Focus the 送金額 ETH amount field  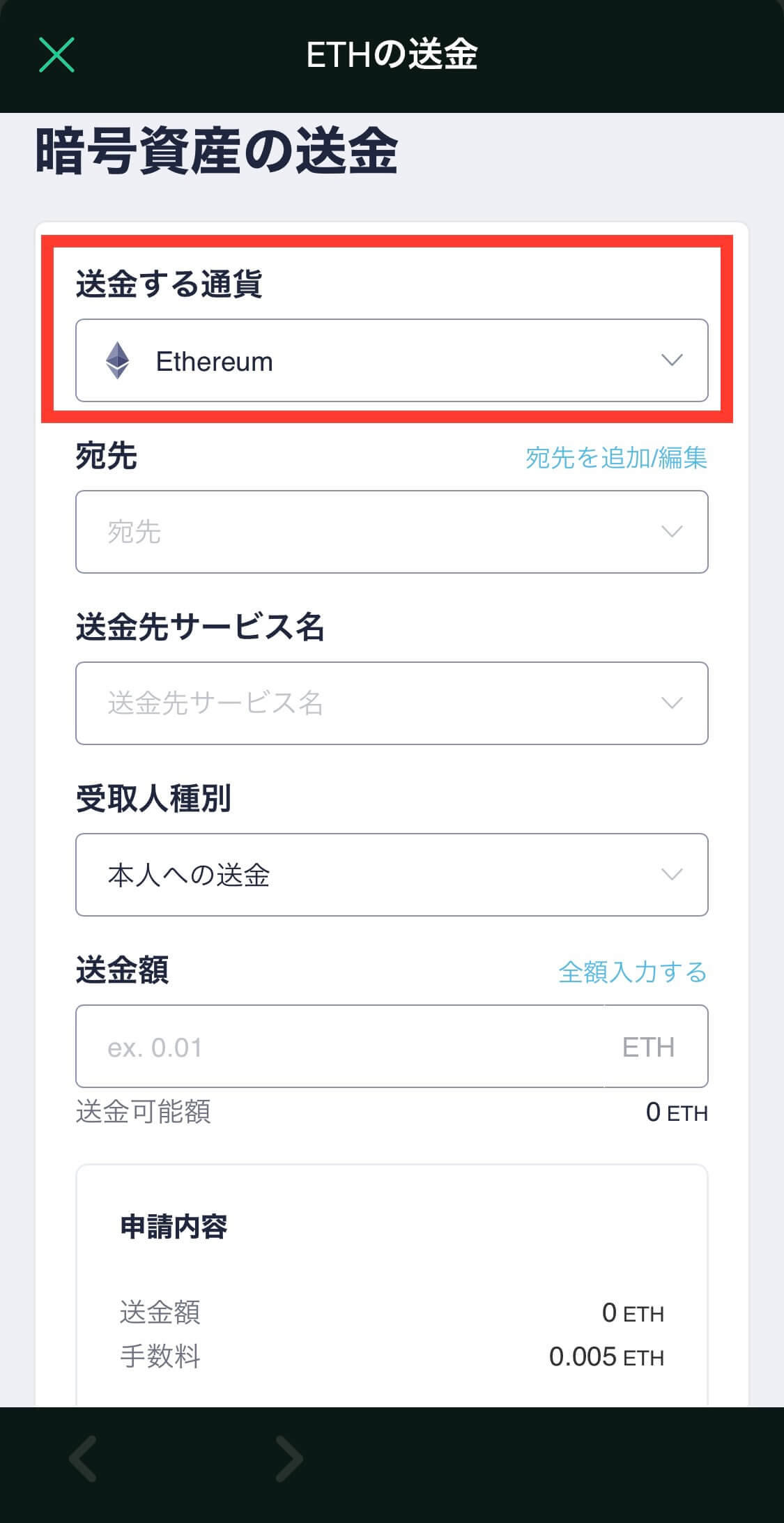(x=392, y=1046)
